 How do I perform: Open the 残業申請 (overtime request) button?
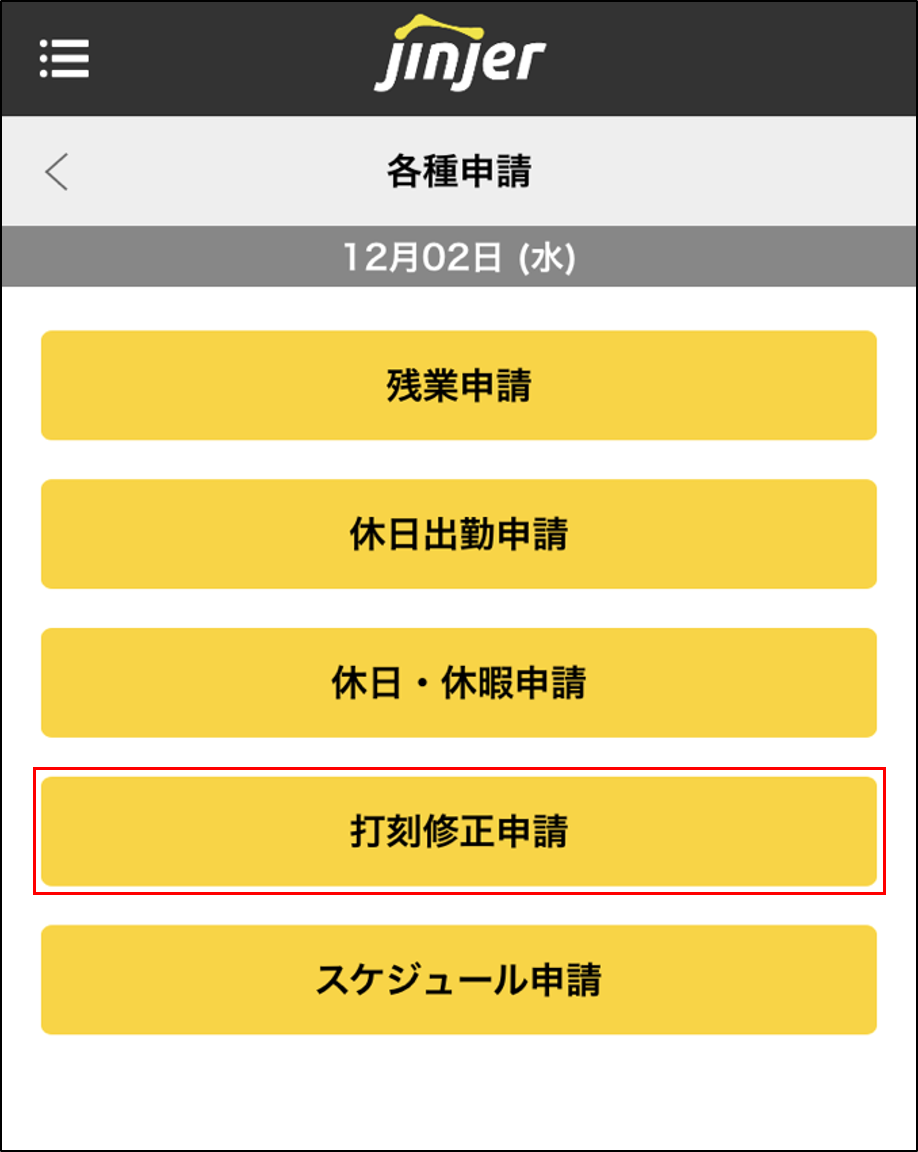[x=459, y=385]
